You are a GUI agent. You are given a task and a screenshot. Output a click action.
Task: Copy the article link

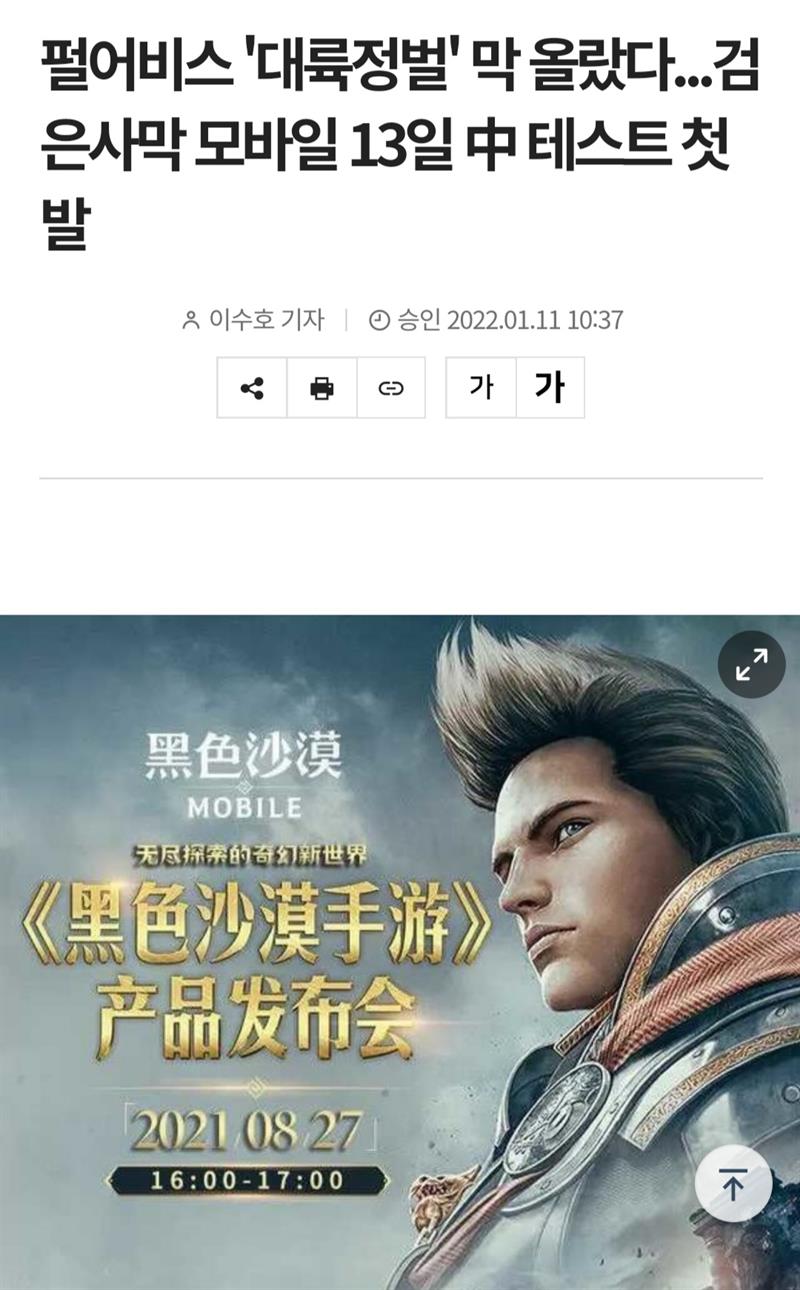tap(391, 388)
